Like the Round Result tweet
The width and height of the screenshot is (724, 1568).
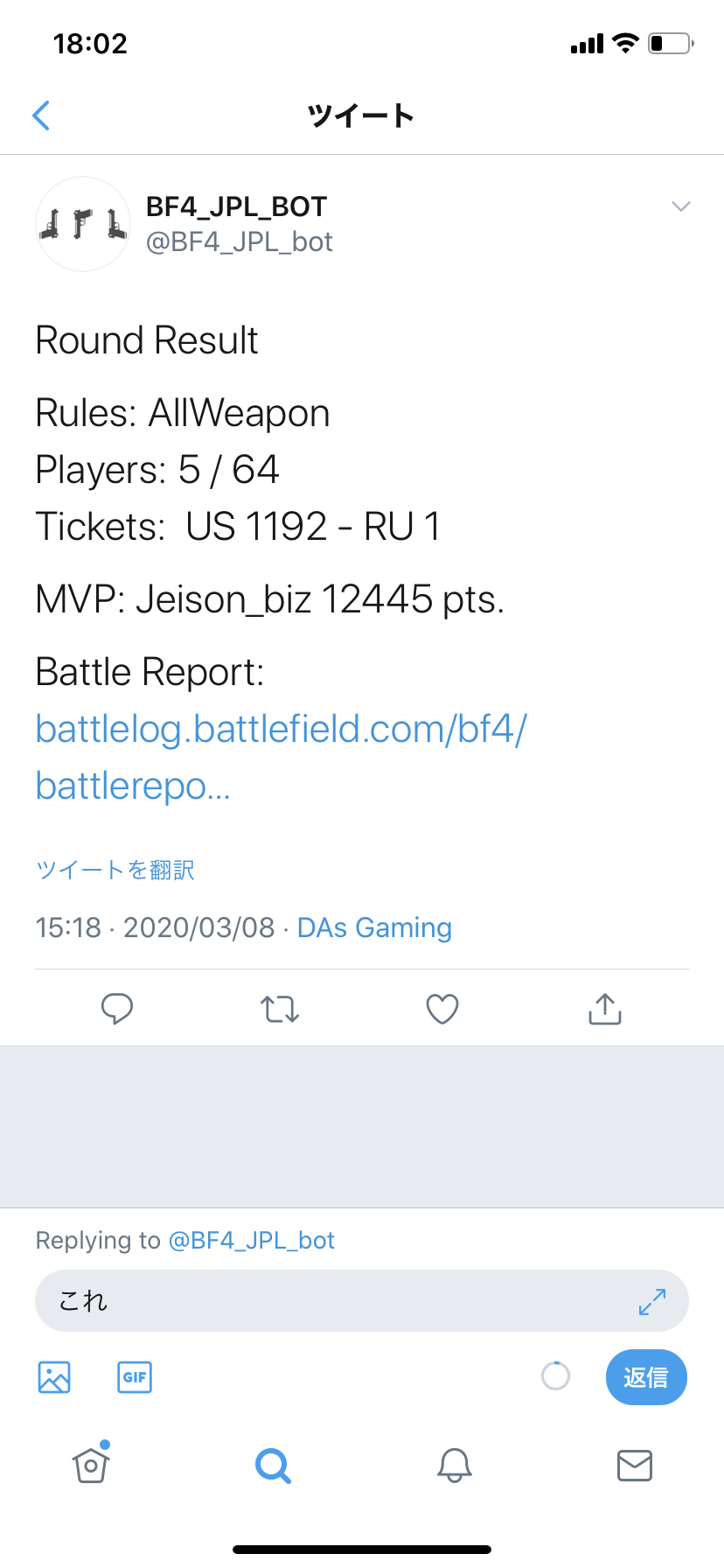[442, 1009]
